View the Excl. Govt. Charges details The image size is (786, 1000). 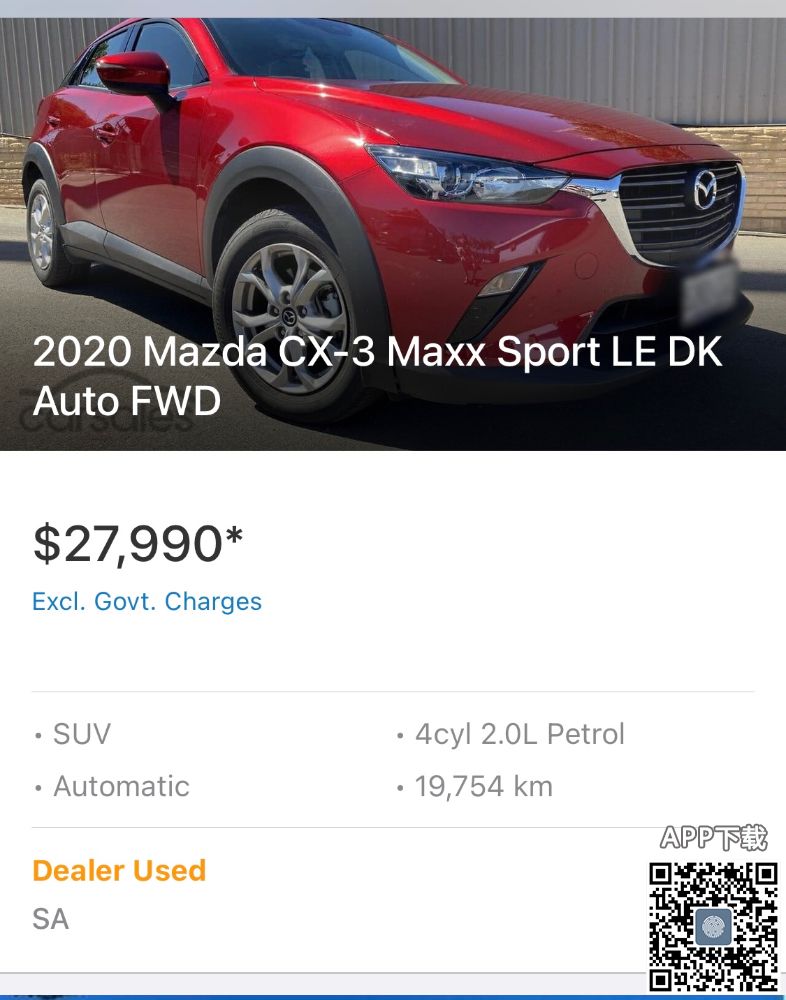pyautogui.click(x=147, y=602)
